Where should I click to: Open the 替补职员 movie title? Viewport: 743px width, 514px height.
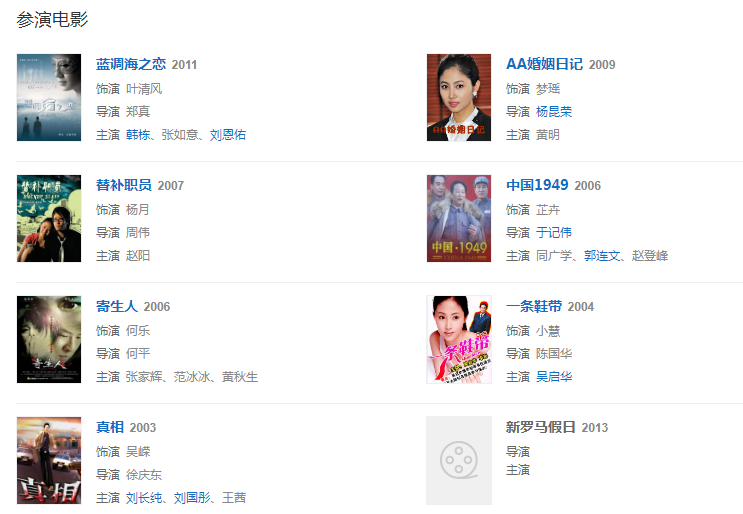point(124,185)
